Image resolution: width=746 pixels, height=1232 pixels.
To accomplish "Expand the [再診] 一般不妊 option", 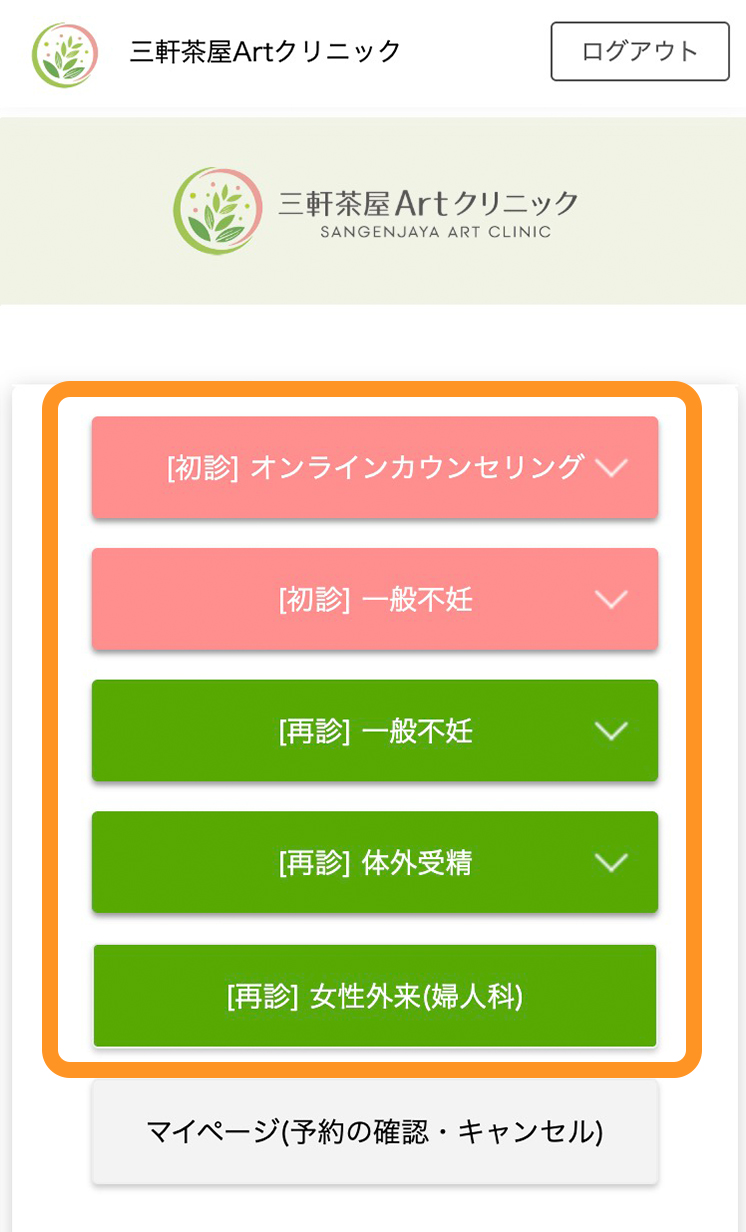I will pos(375,731).
